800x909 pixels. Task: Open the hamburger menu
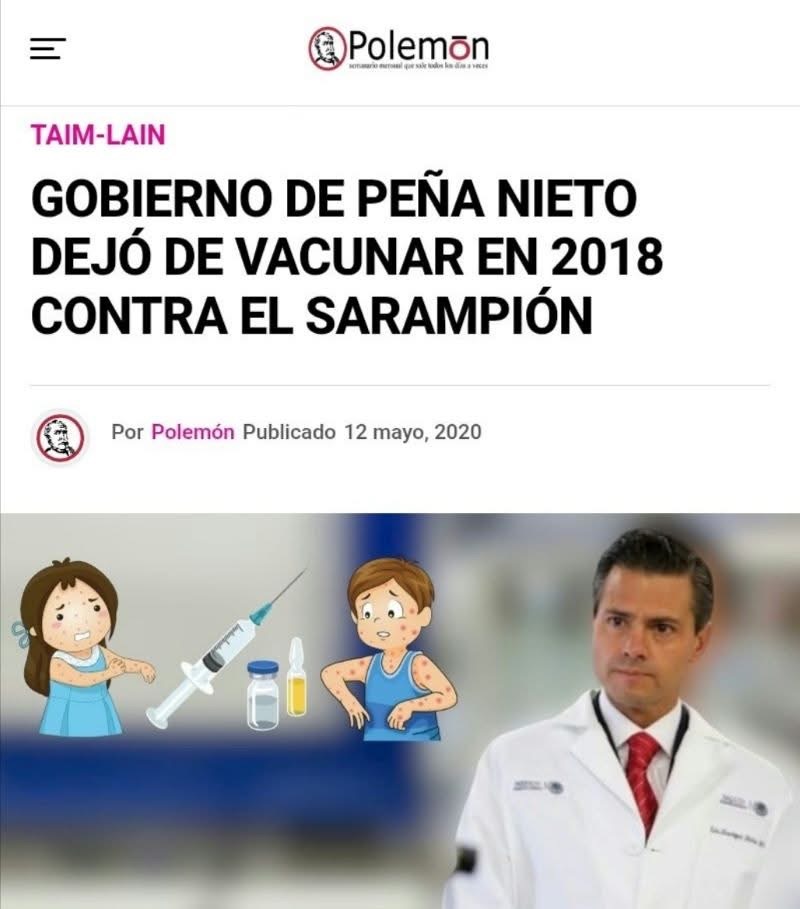tap(47, 49)
